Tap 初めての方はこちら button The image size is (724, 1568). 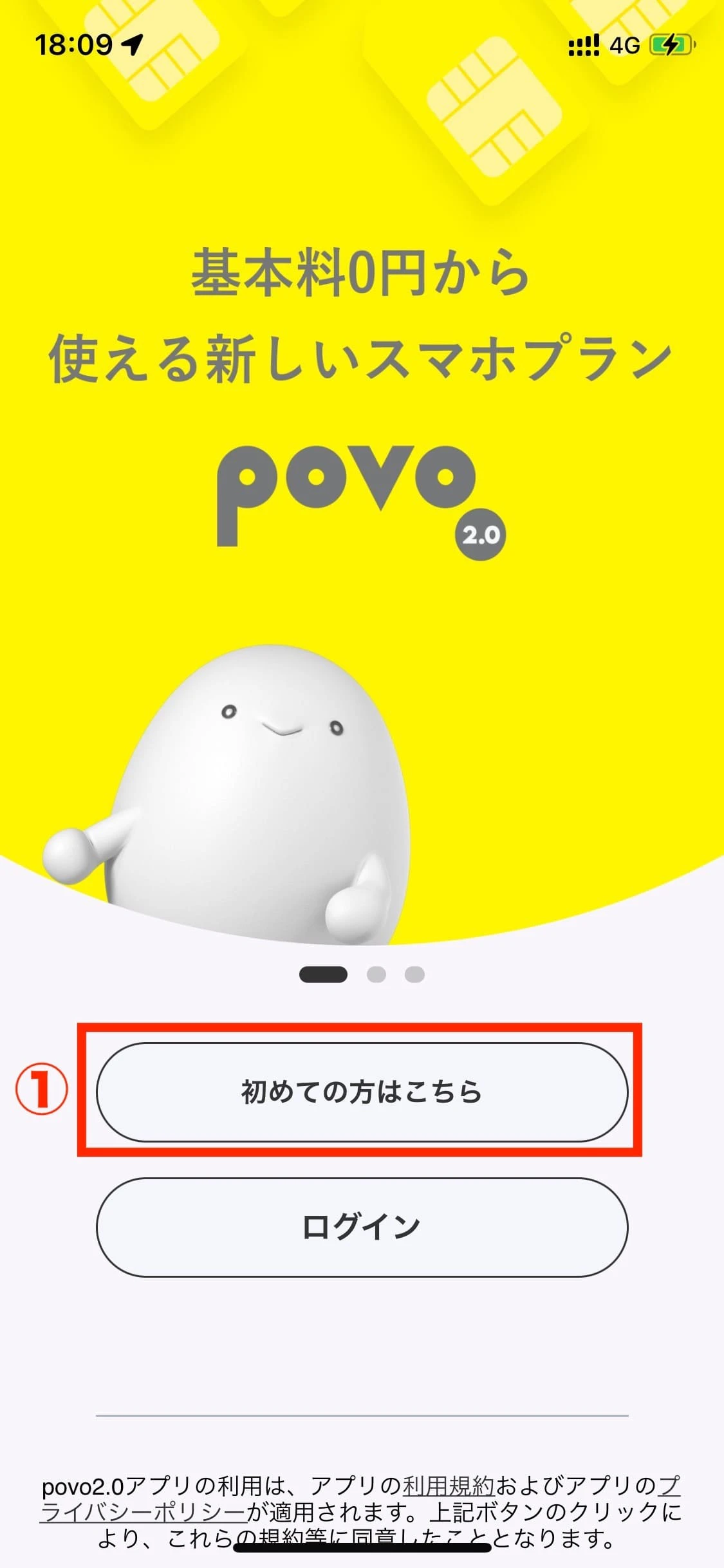point(362,1092)
